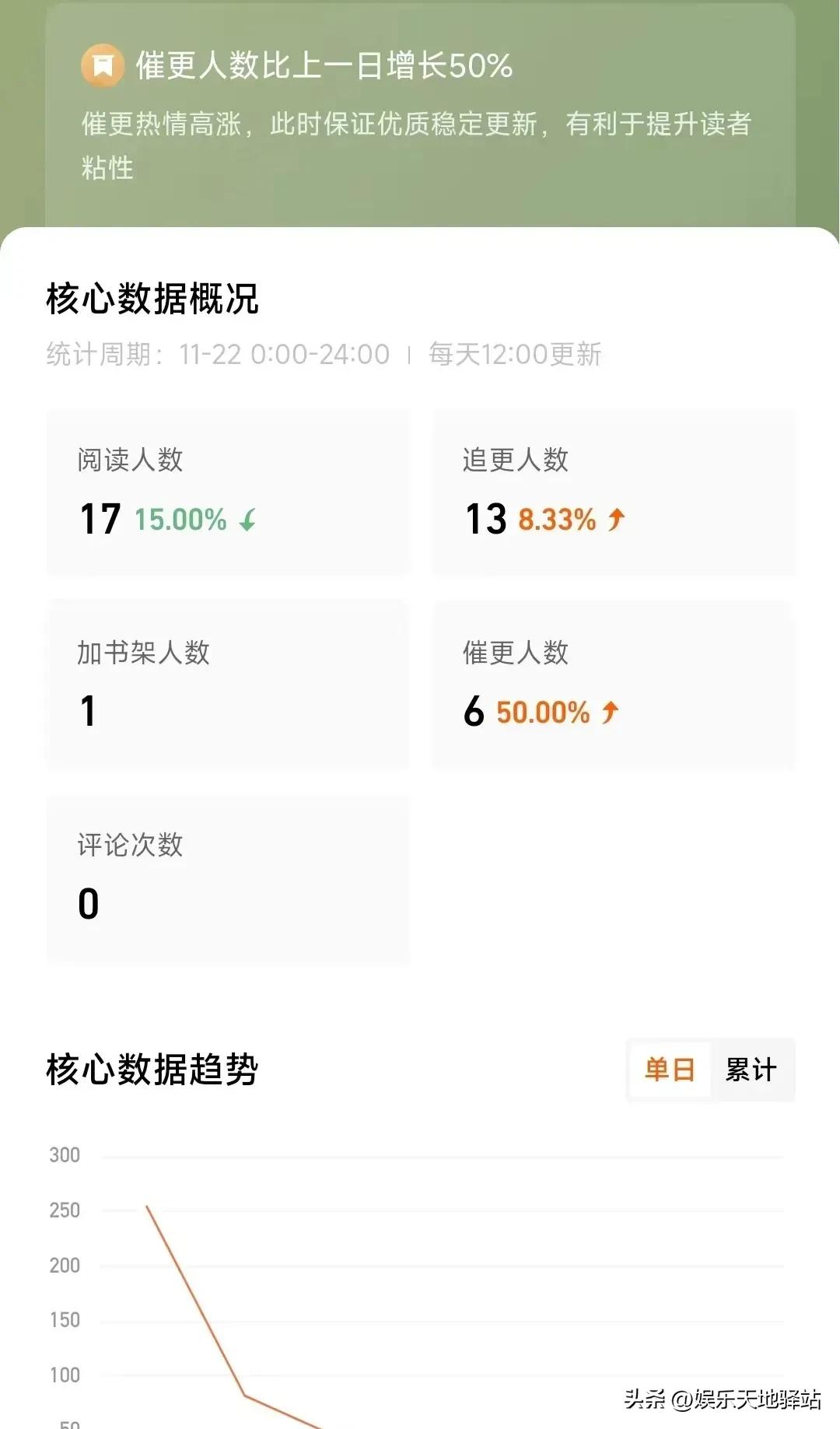Expand the 核心数据概况 section
The width and height of the screenshot is (840, 1429).
coord(152,297)
